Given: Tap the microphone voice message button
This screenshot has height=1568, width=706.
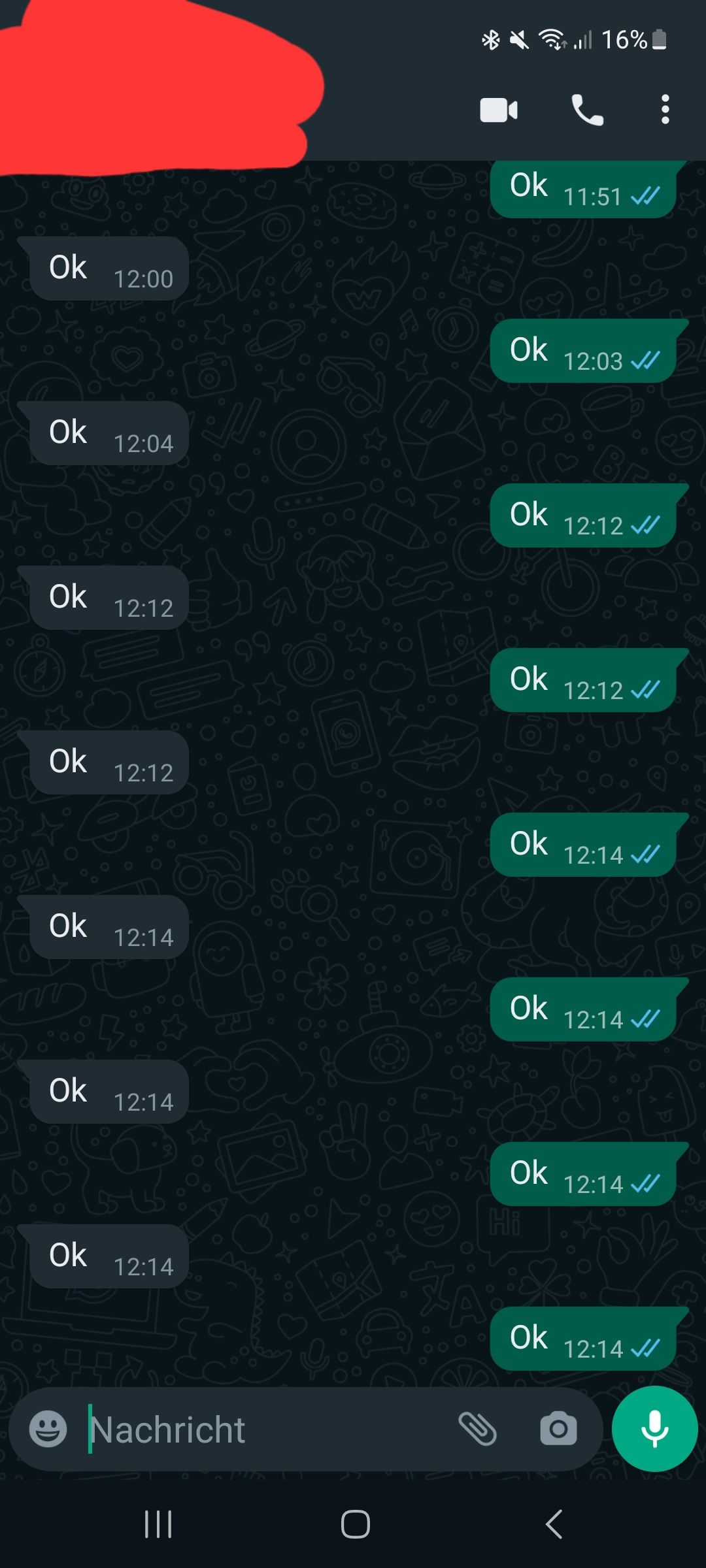Looking at the screenshot, I should (x=654, y=1429).
